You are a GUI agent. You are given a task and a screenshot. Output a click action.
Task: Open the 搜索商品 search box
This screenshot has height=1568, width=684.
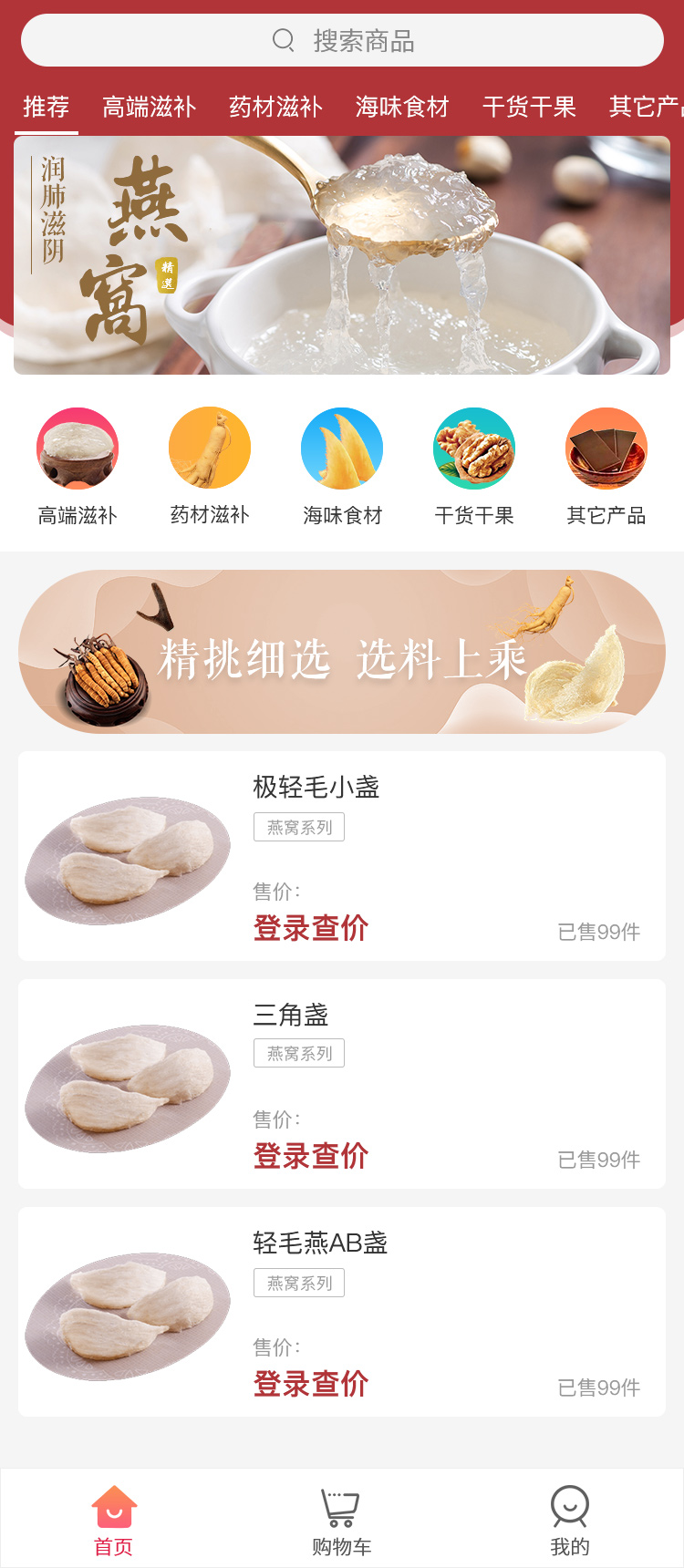click(x=342, y=40)
